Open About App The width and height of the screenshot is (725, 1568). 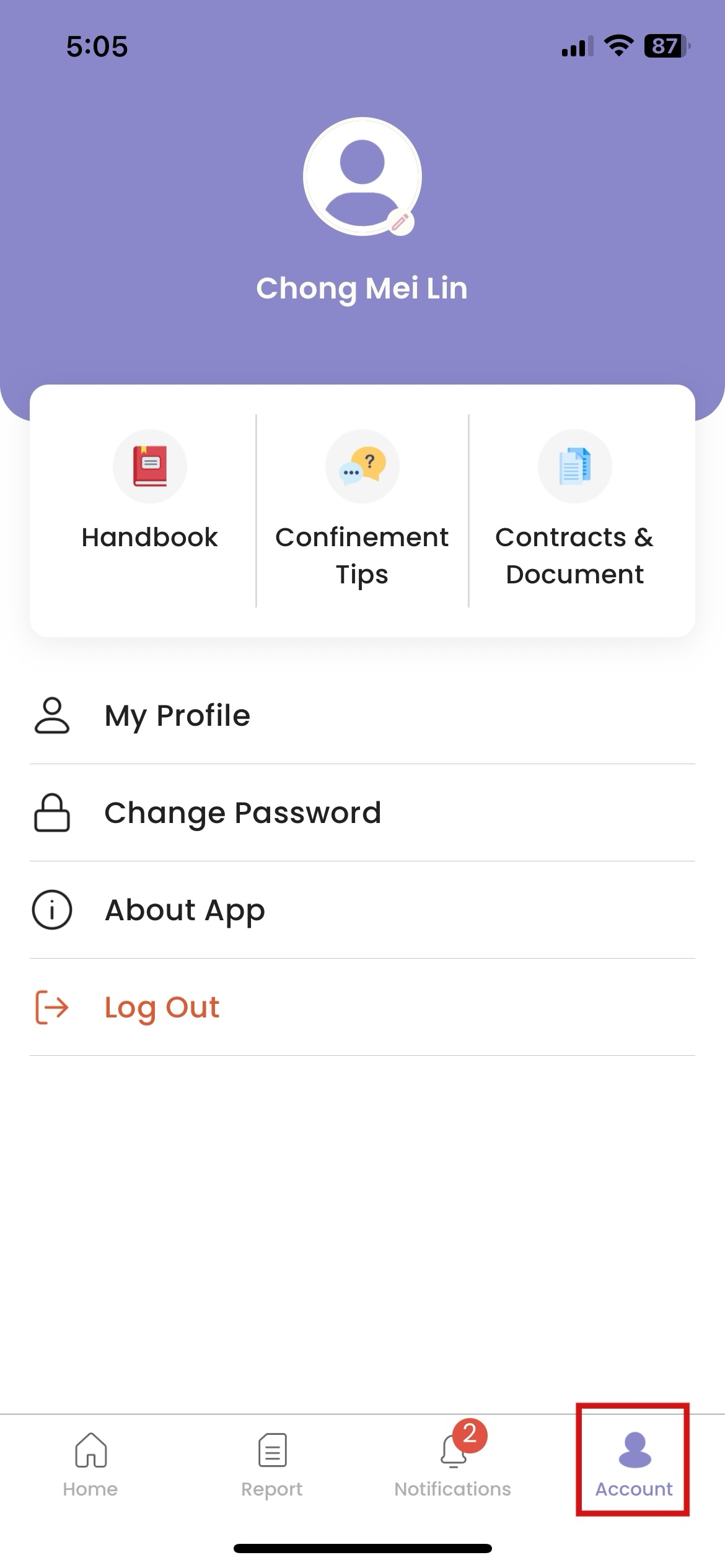coord(184,910)
